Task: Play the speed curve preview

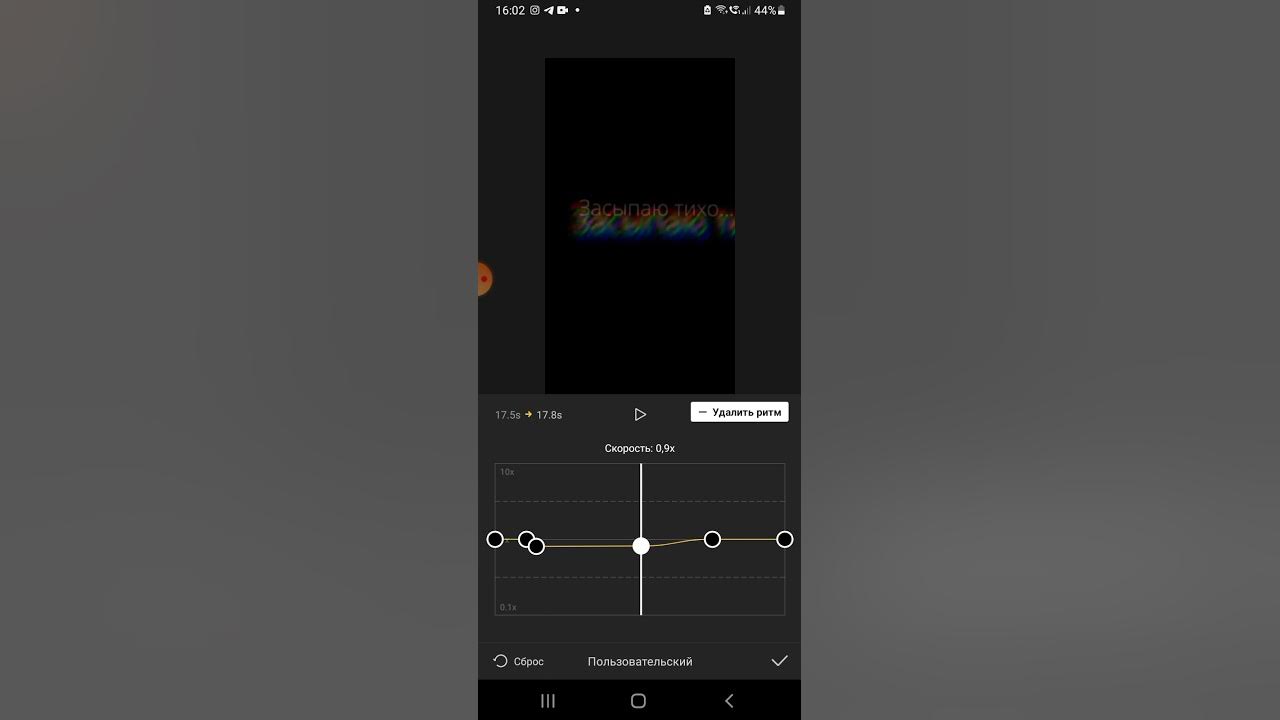Action: click(x=640, y=414)
